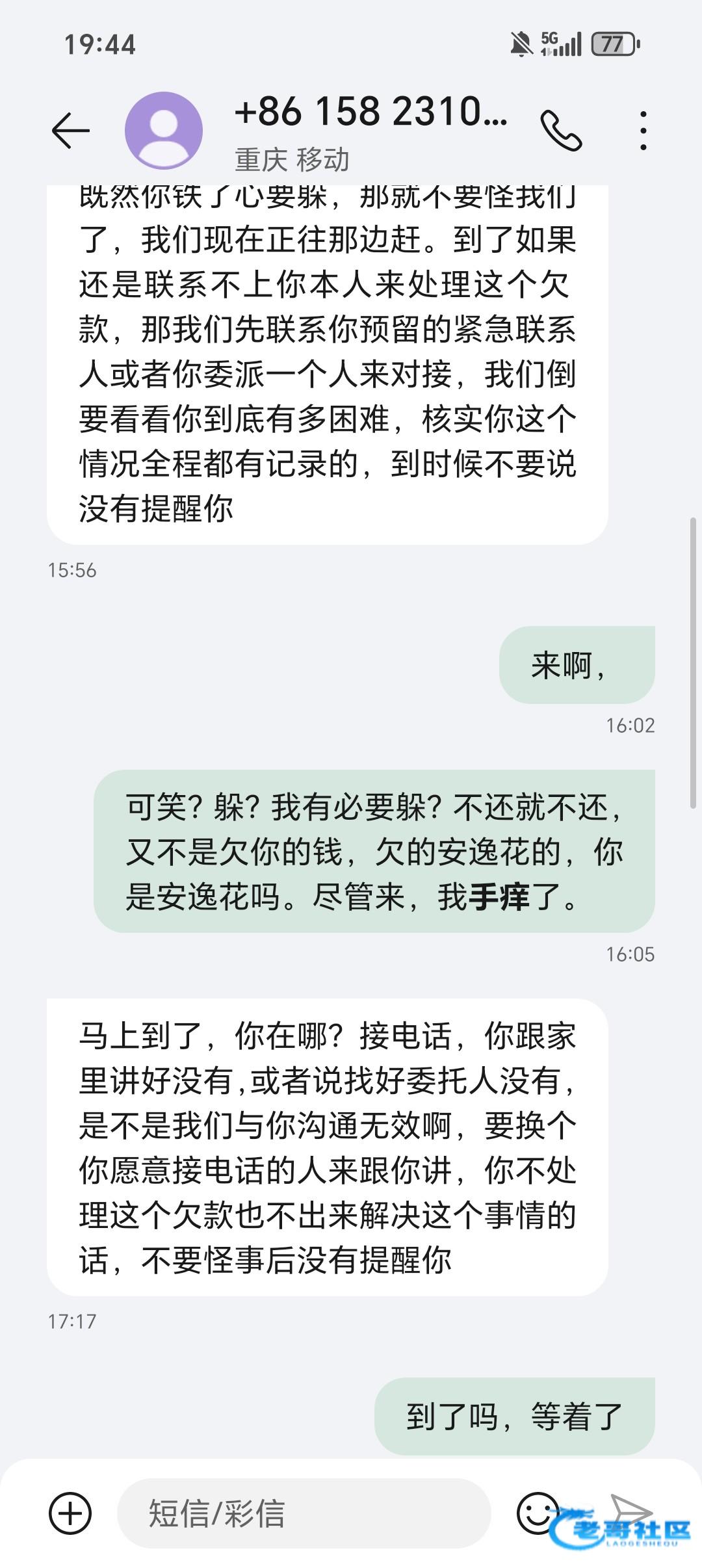This screenshot has height=1568, width=702.
Task: Open the contact avatar details
Action: pyautogui.click(x=164, y=131)
